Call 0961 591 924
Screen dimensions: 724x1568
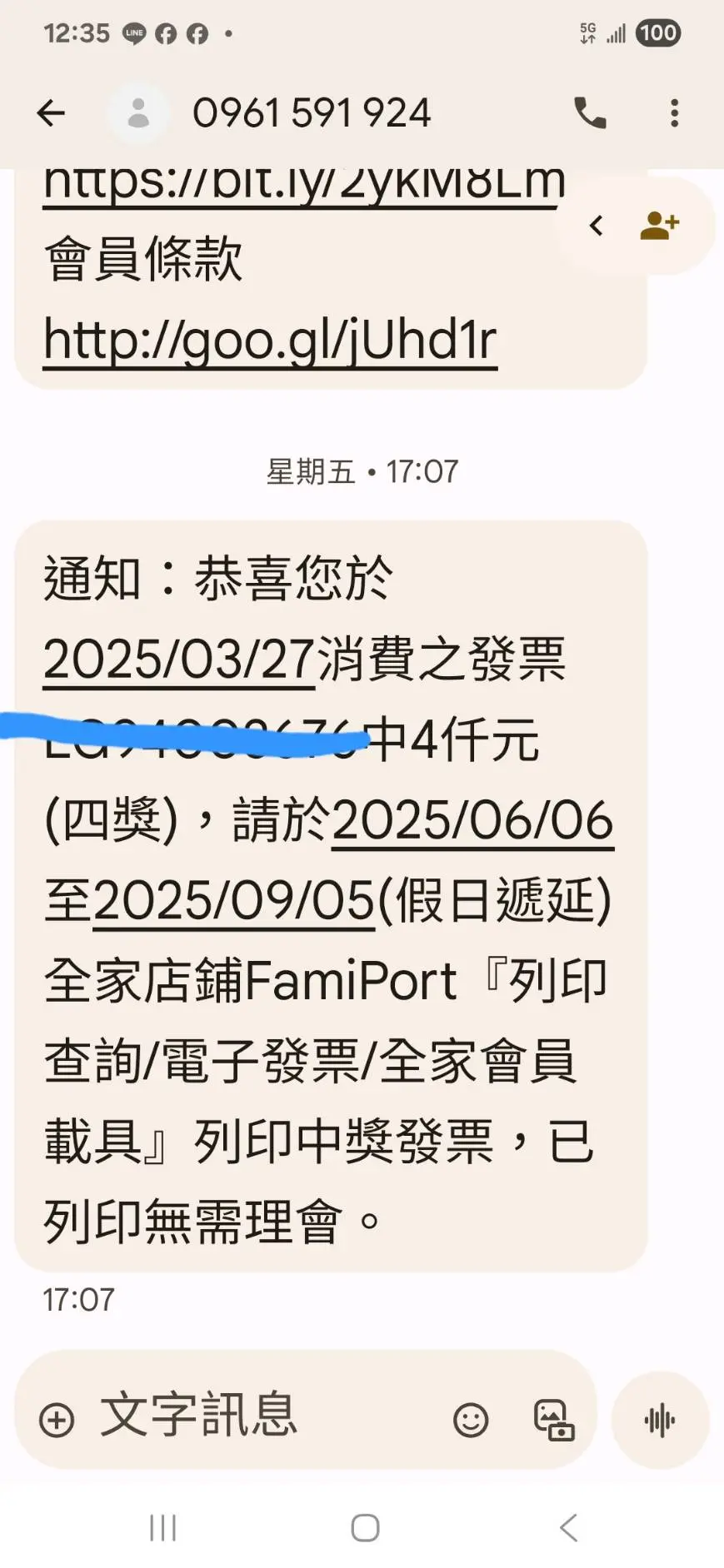[x=590, y=112]
